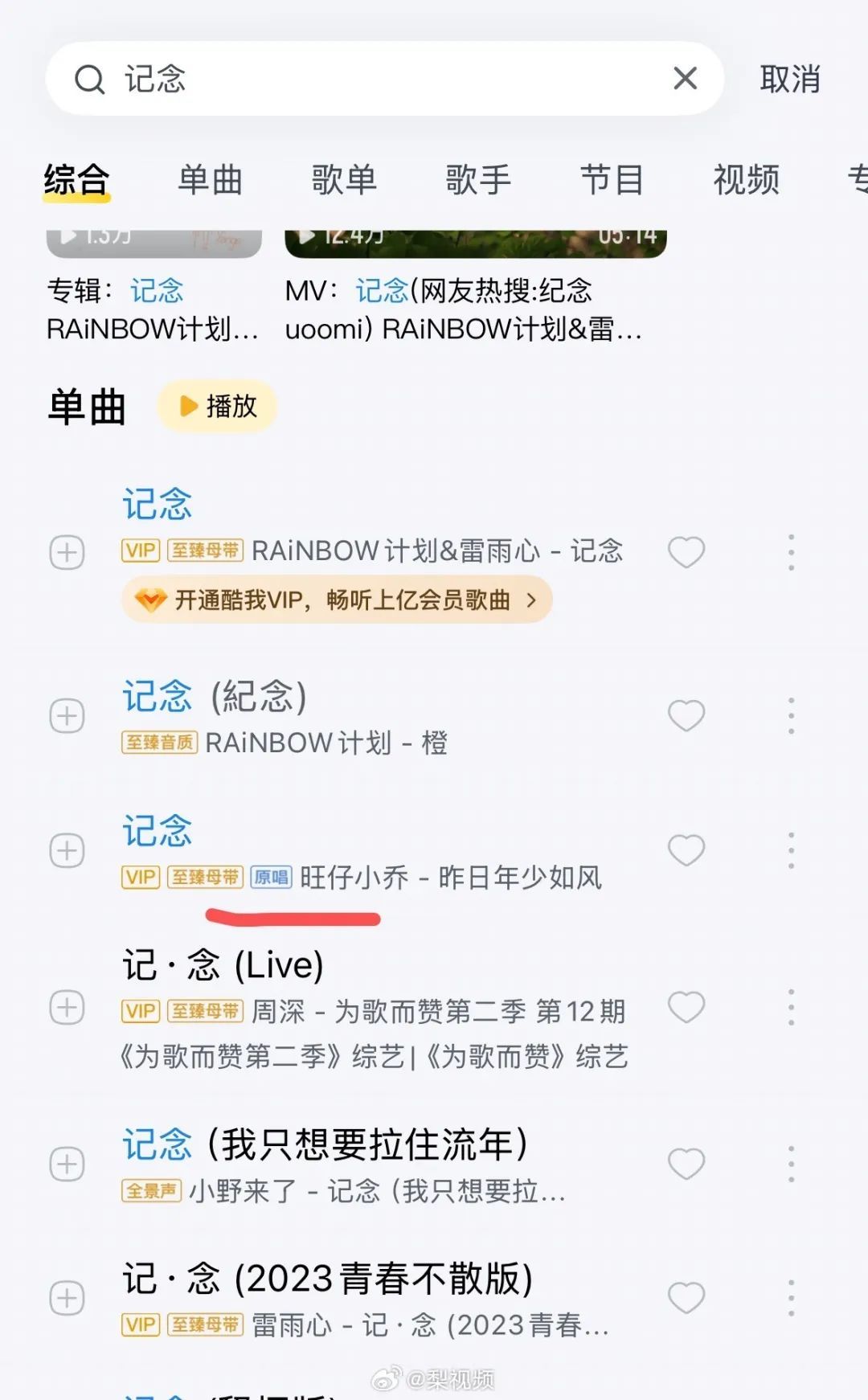Viewport: 868px width, 1400px height.
Task: Clear the search text with the X
Action: [685, 79]
